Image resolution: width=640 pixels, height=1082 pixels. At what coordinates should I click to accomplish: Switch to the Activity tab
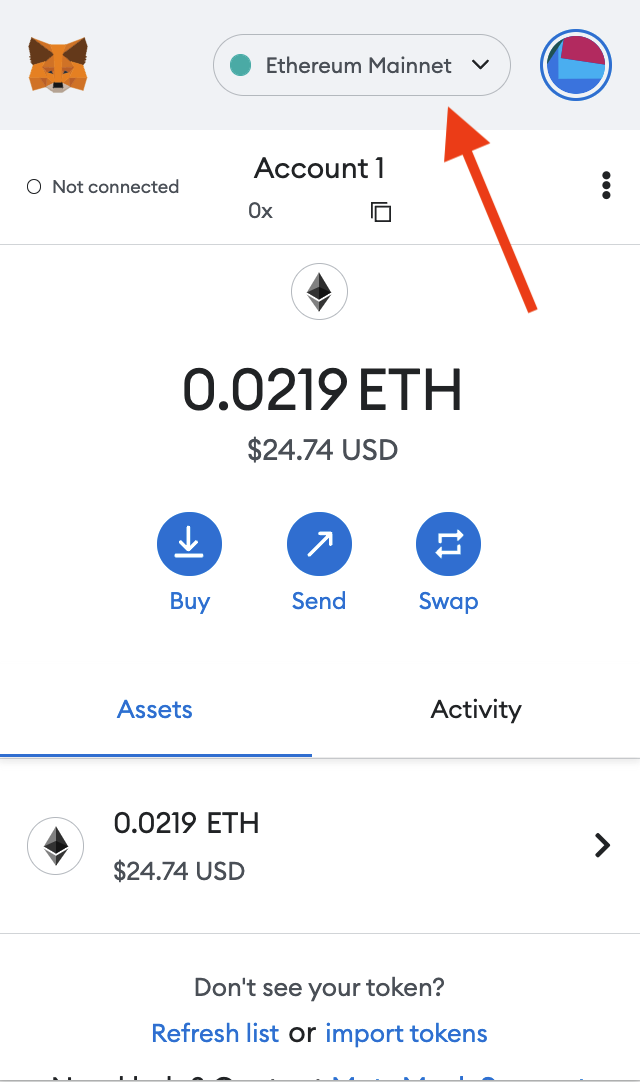pyautogui.click(x=476, y=710)
